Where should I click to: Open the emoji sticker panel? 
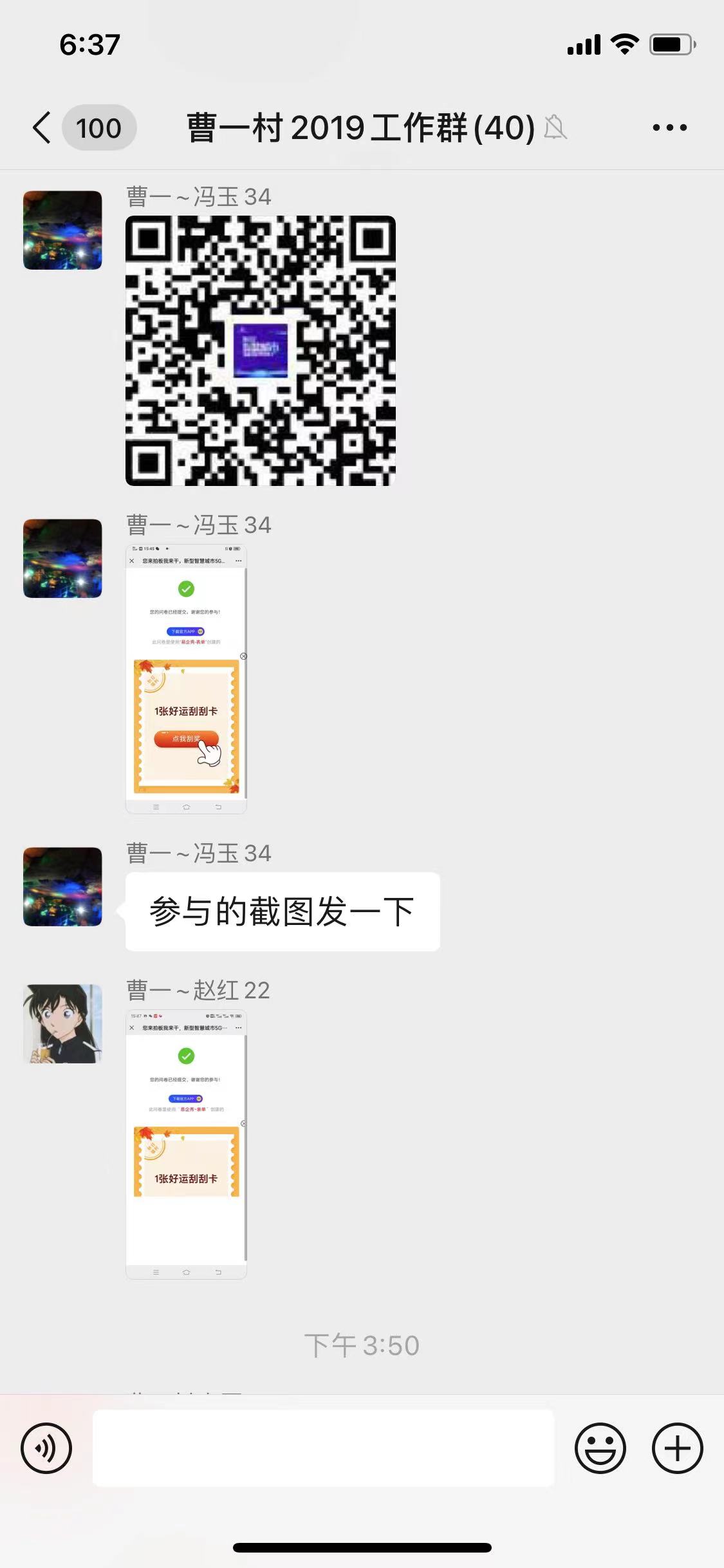(x=600, y=1448)
